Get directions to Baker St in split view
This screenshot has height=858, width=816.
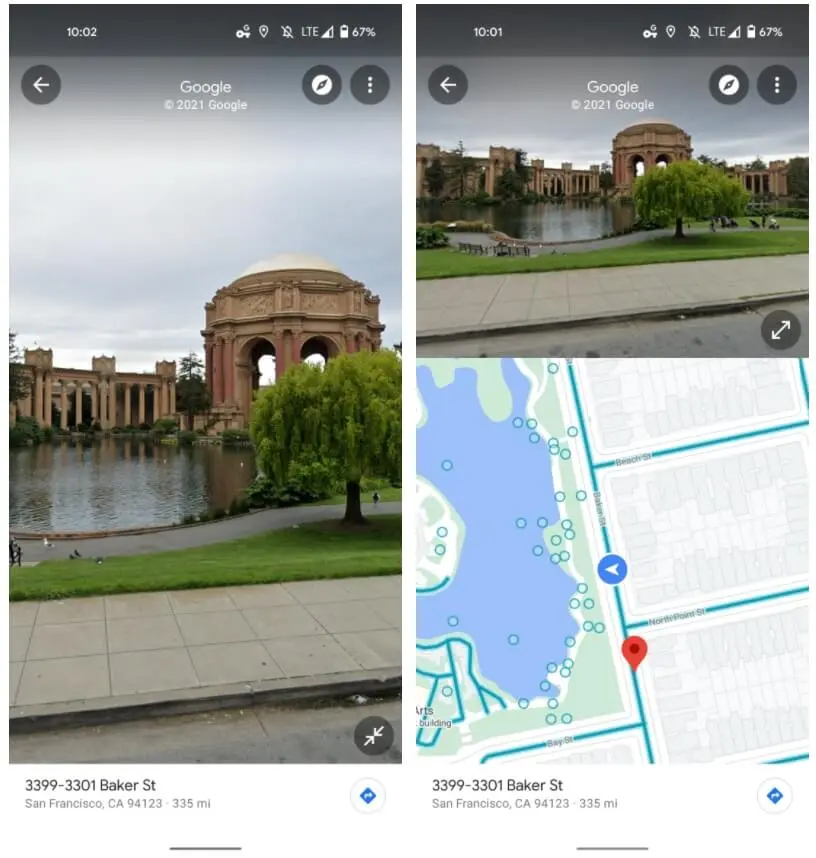(774, 795)
